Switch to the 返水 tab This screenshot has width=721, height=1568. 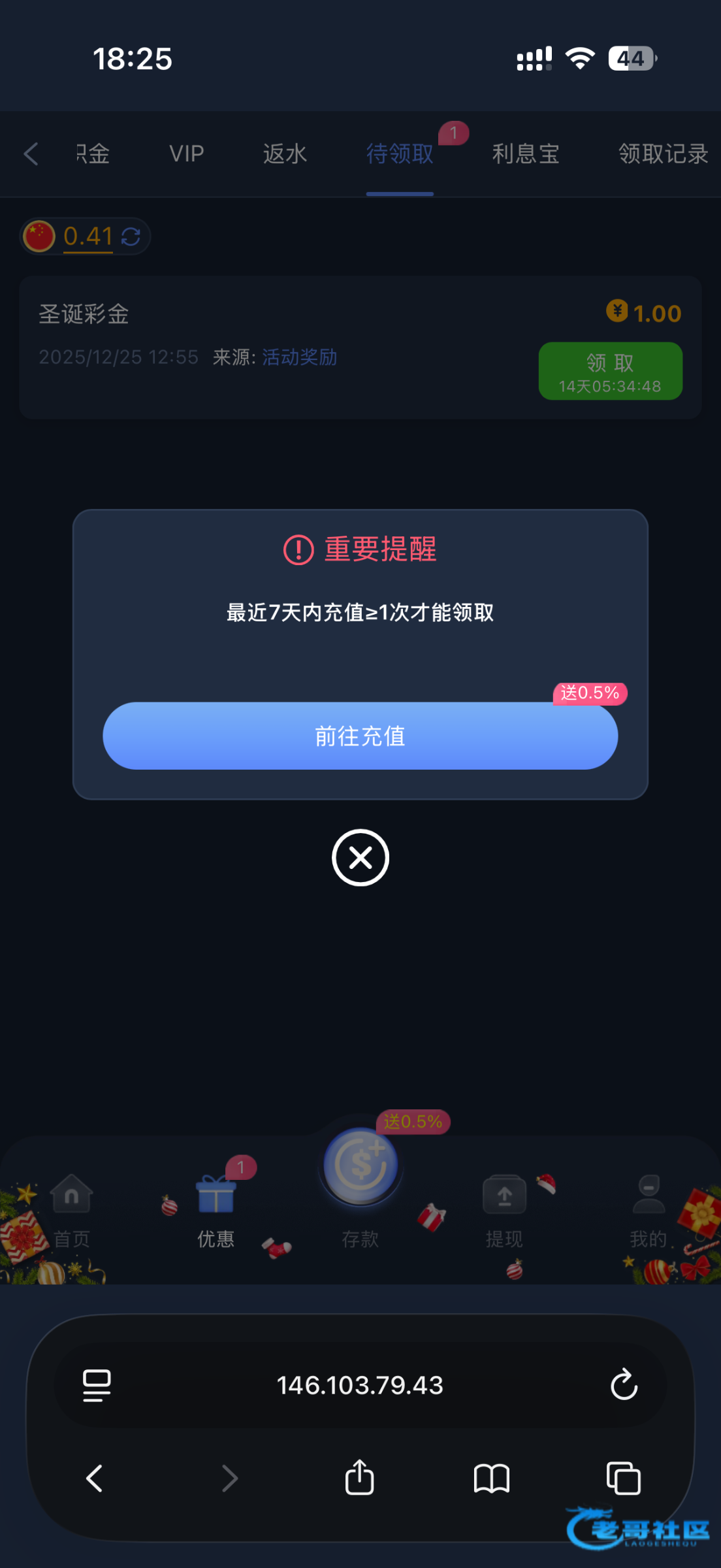[285, 154]
